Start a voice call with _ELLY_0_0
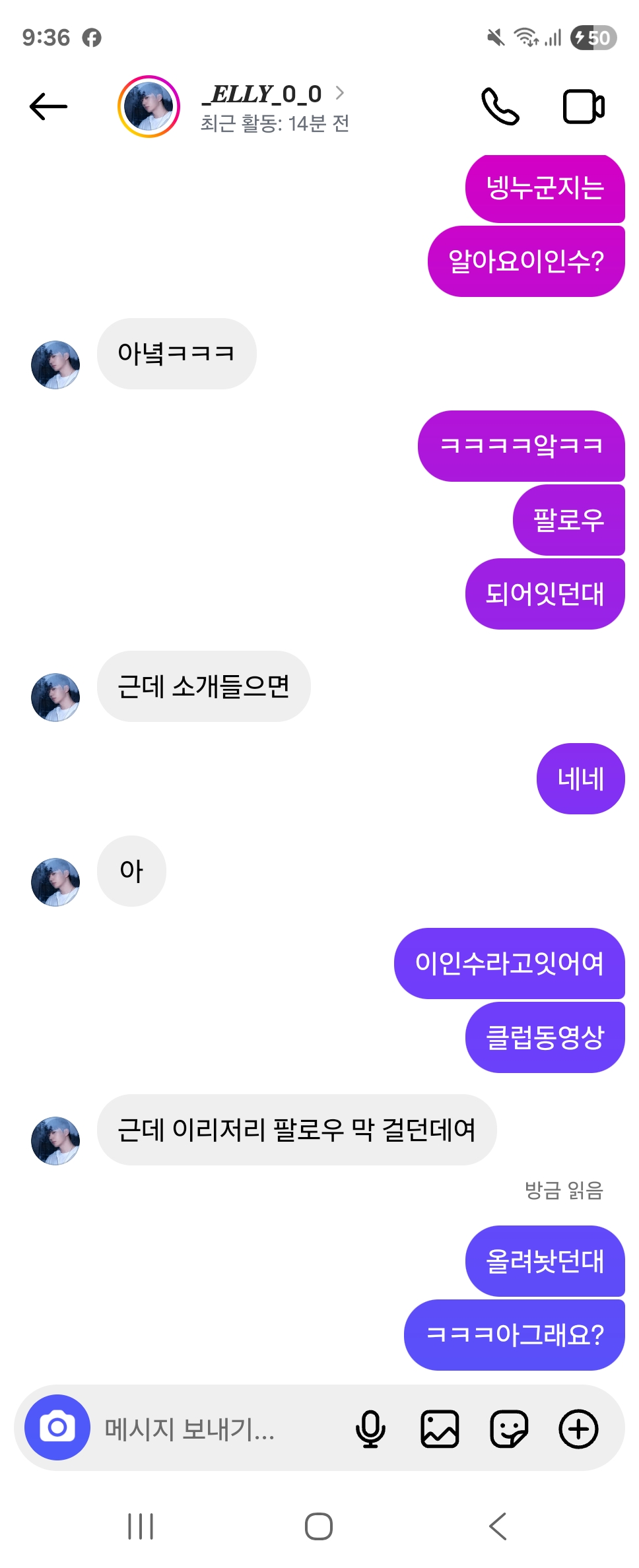639x1568 pixels. pos(500,107)
